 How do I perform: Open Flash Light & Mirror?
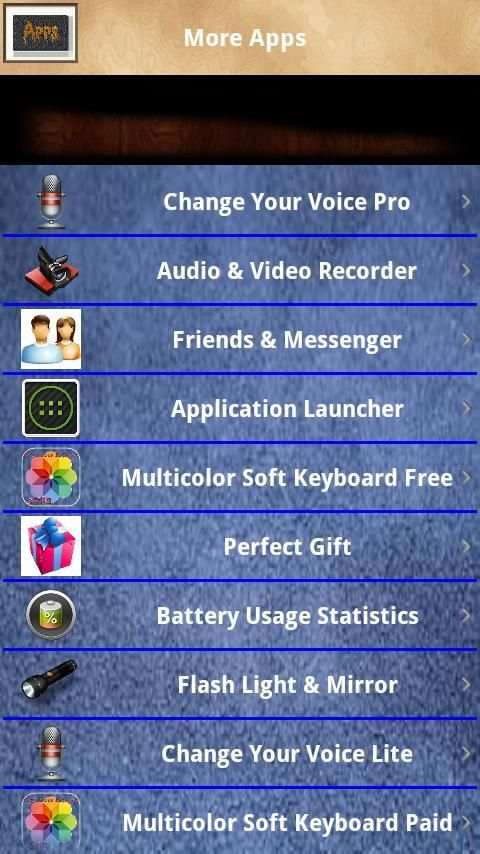[240, 685]
